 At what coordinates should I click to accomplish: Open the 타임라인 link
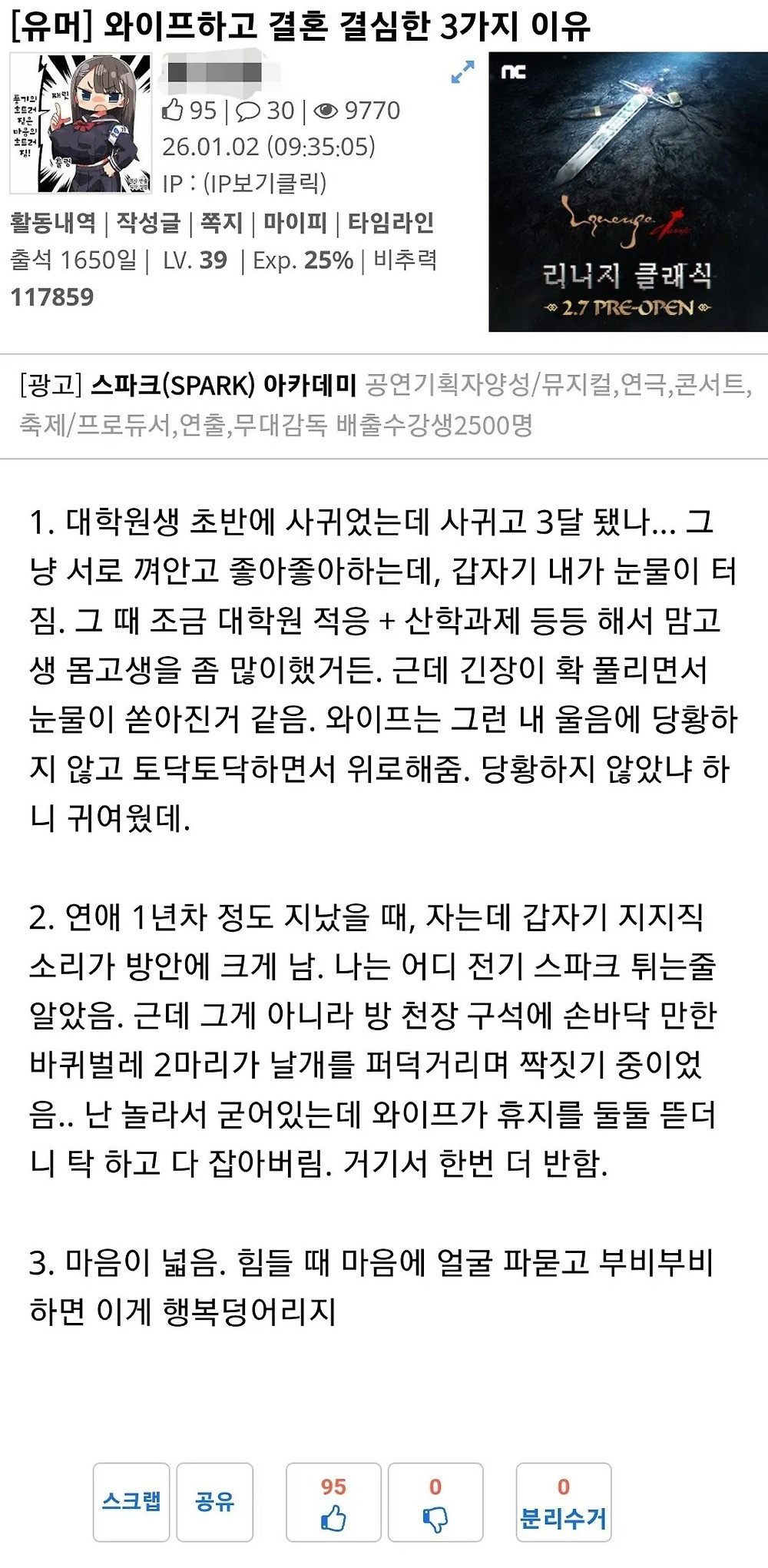[x=391, y=223]
